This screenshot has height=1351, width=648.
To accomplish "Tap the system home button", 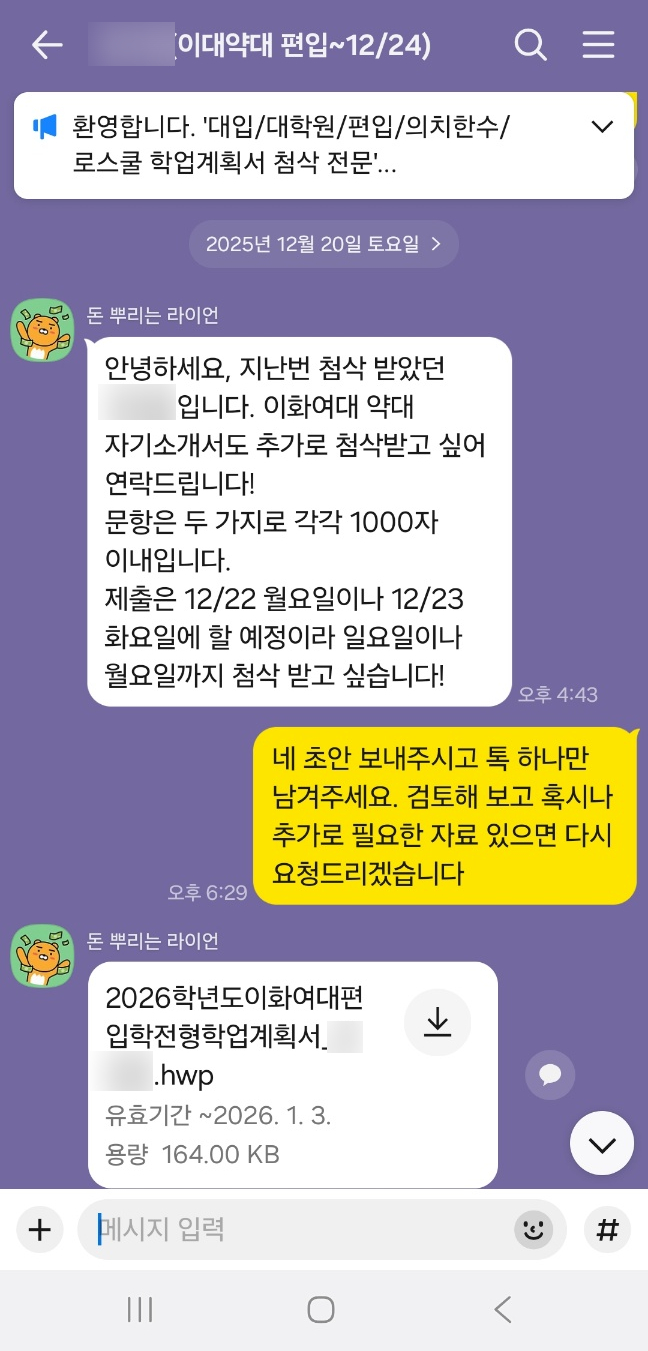I will click(x=321, y=1309).
